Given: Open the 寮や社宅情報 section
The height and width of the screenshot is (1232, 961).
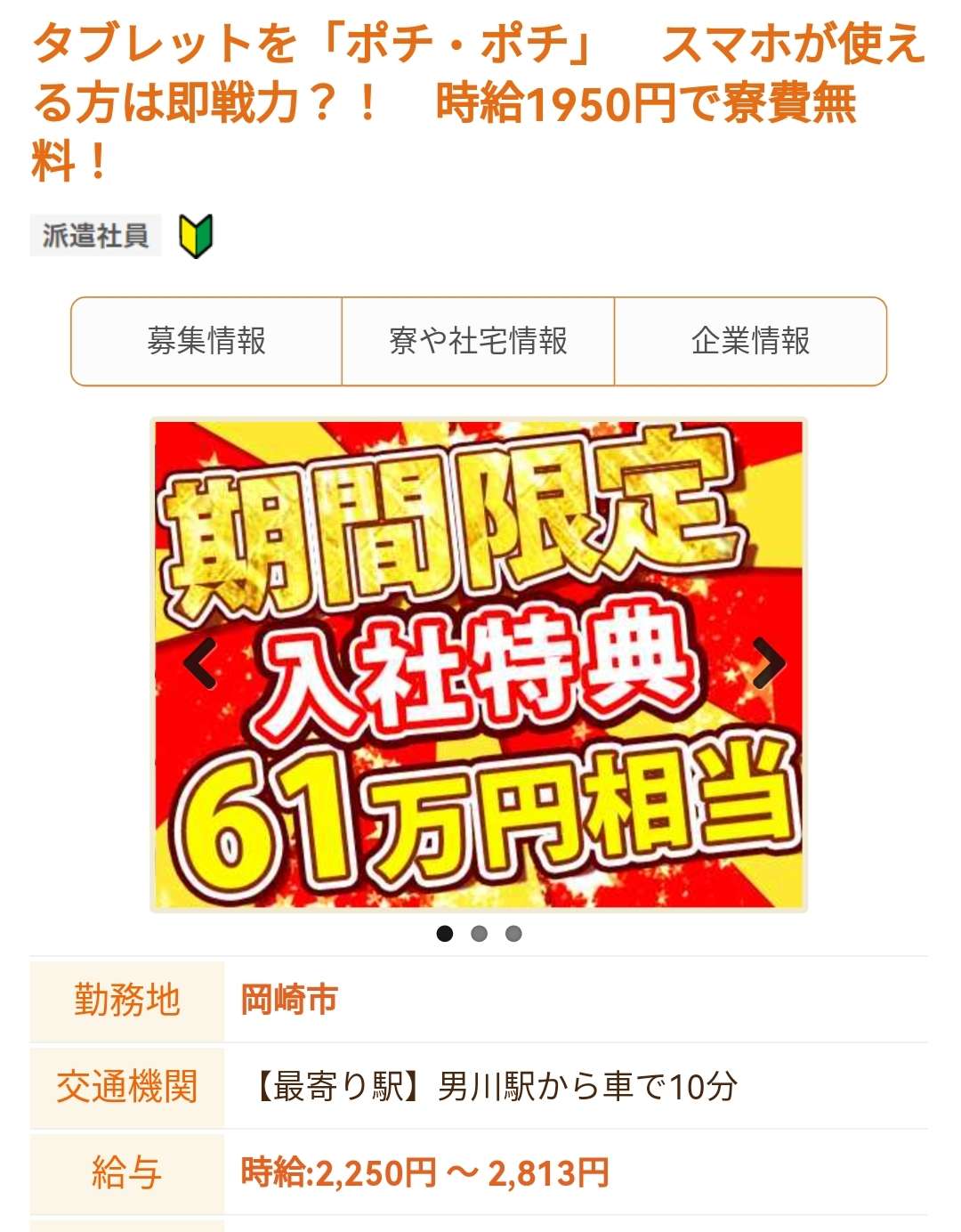Looking at the screenshot, I should pos(478,341).
